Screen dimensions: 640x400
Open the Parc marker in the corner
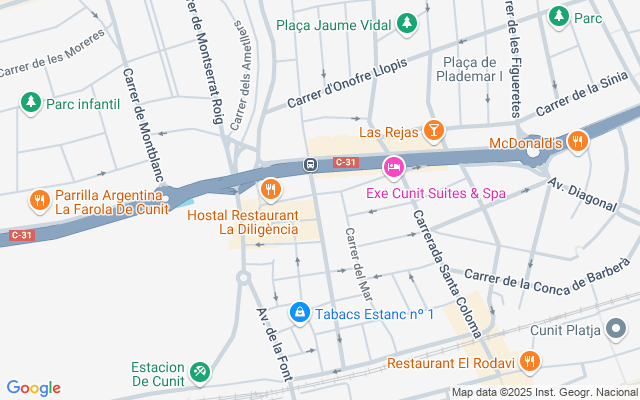click(558, 16)
